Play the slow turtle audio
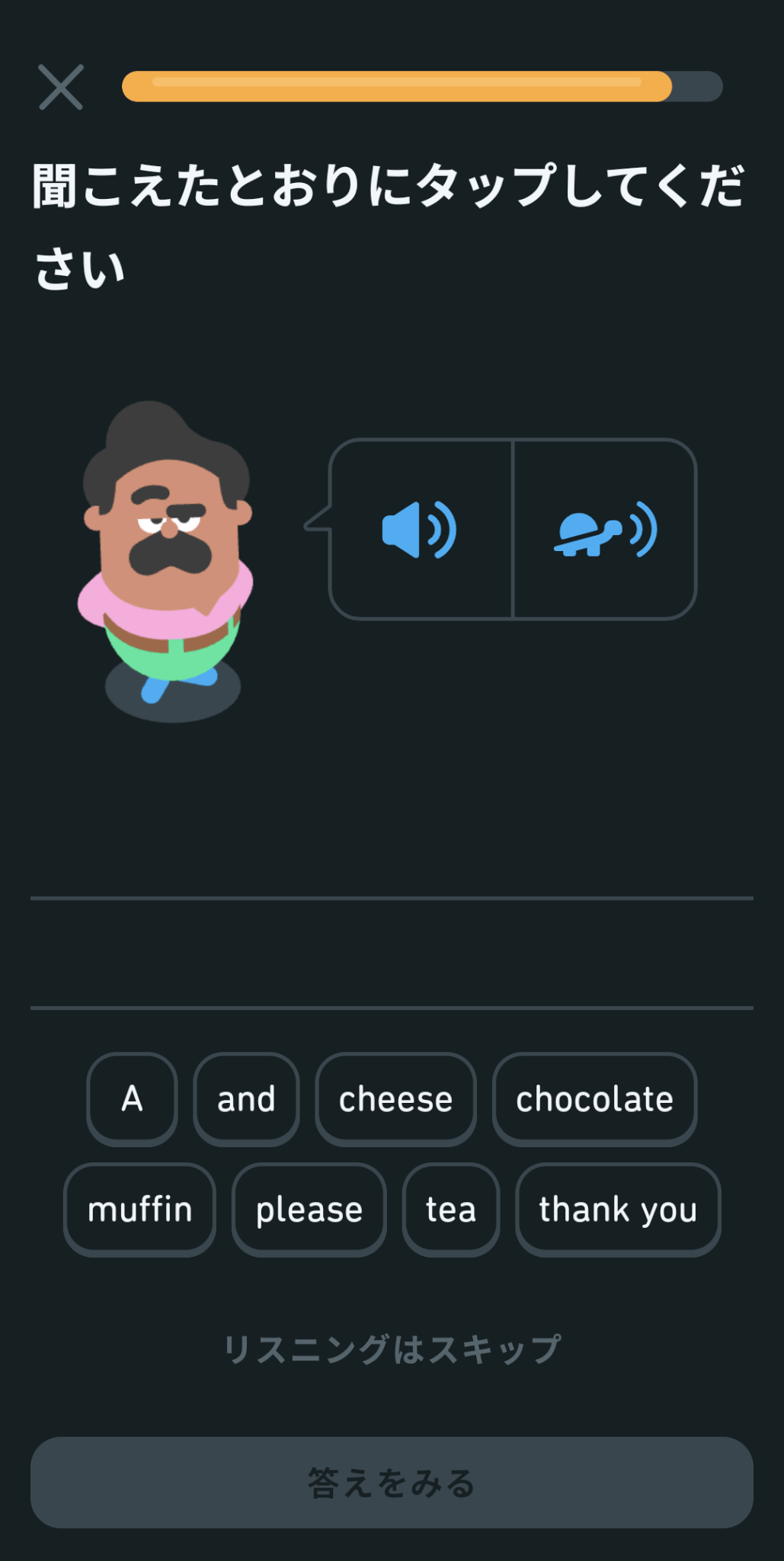 (605, 530)
